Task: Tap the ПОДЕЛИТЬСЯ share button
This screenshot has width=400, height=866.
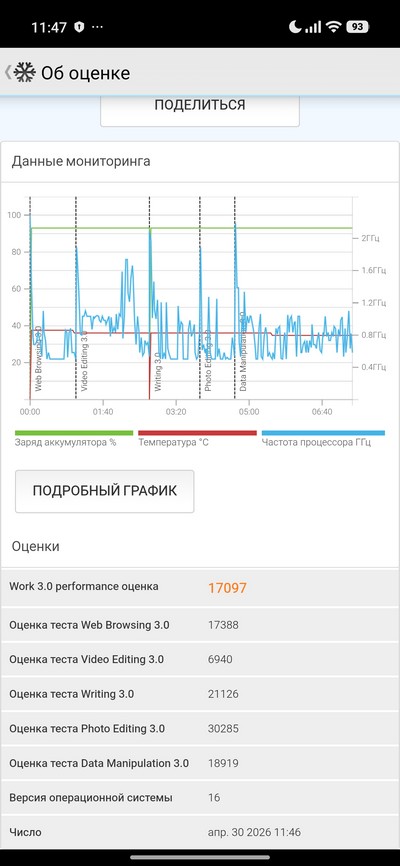Action: point(199,109)
